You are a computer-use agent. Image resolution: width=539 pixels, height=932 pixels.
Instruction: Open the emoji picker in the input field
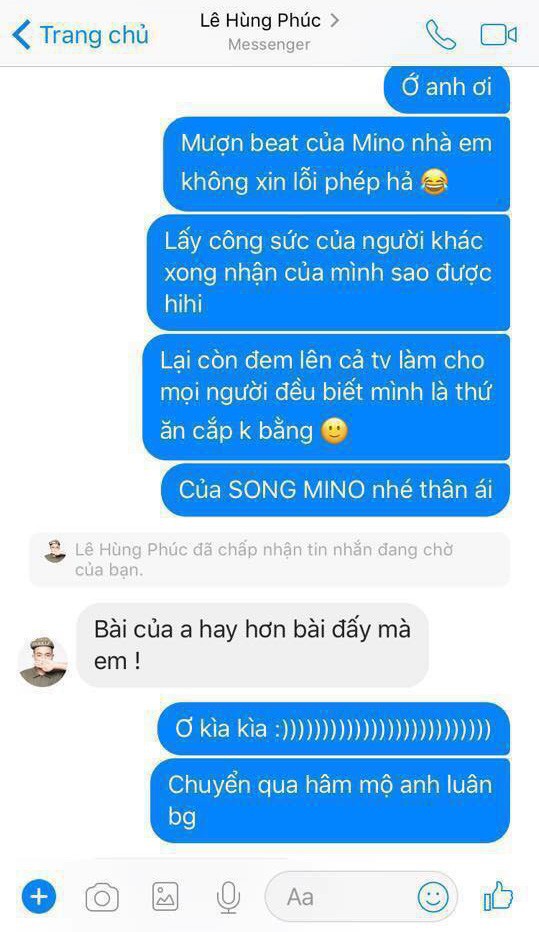tap(433, 896)
